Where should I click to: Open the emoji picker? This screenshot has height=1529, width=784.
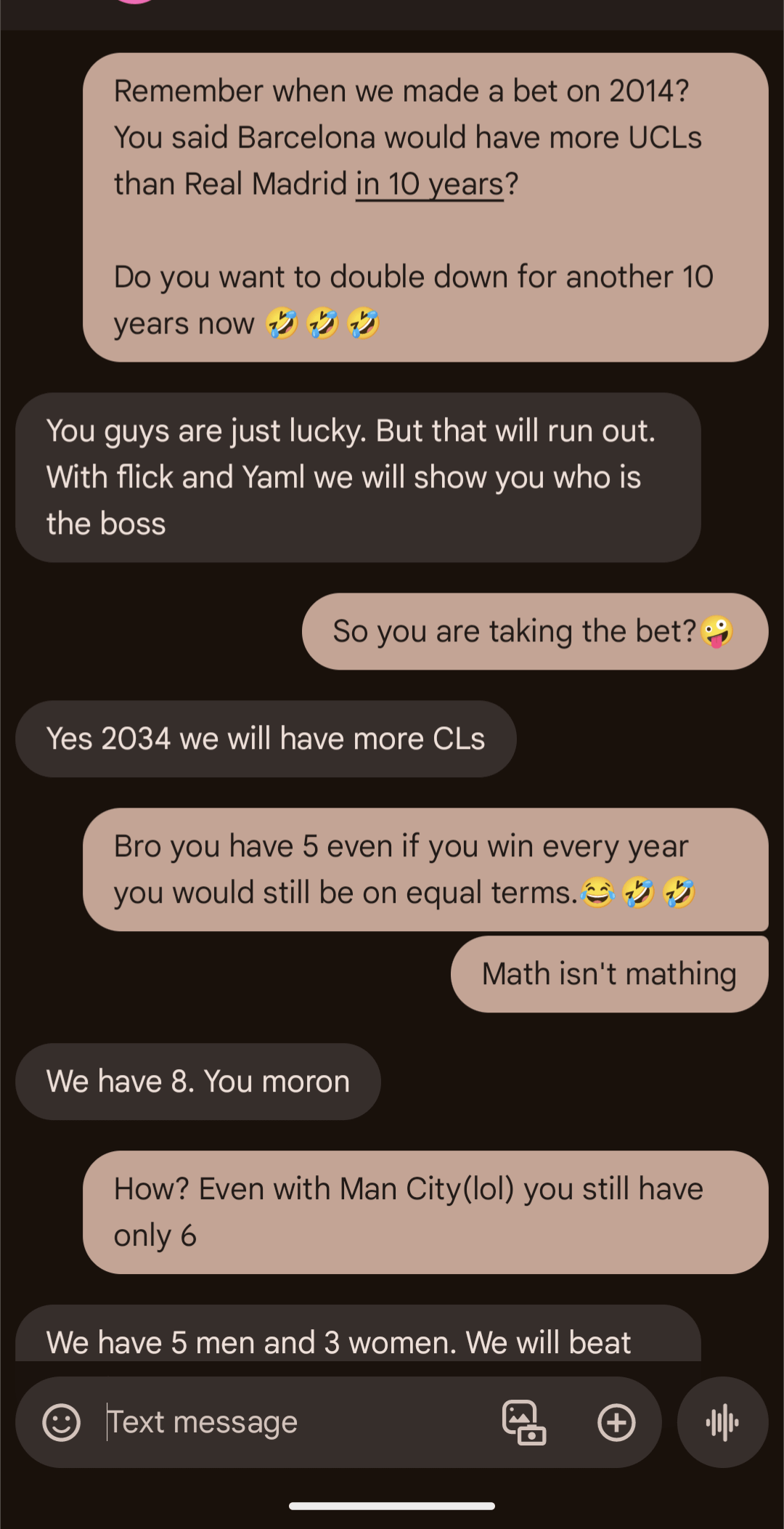62,1422
